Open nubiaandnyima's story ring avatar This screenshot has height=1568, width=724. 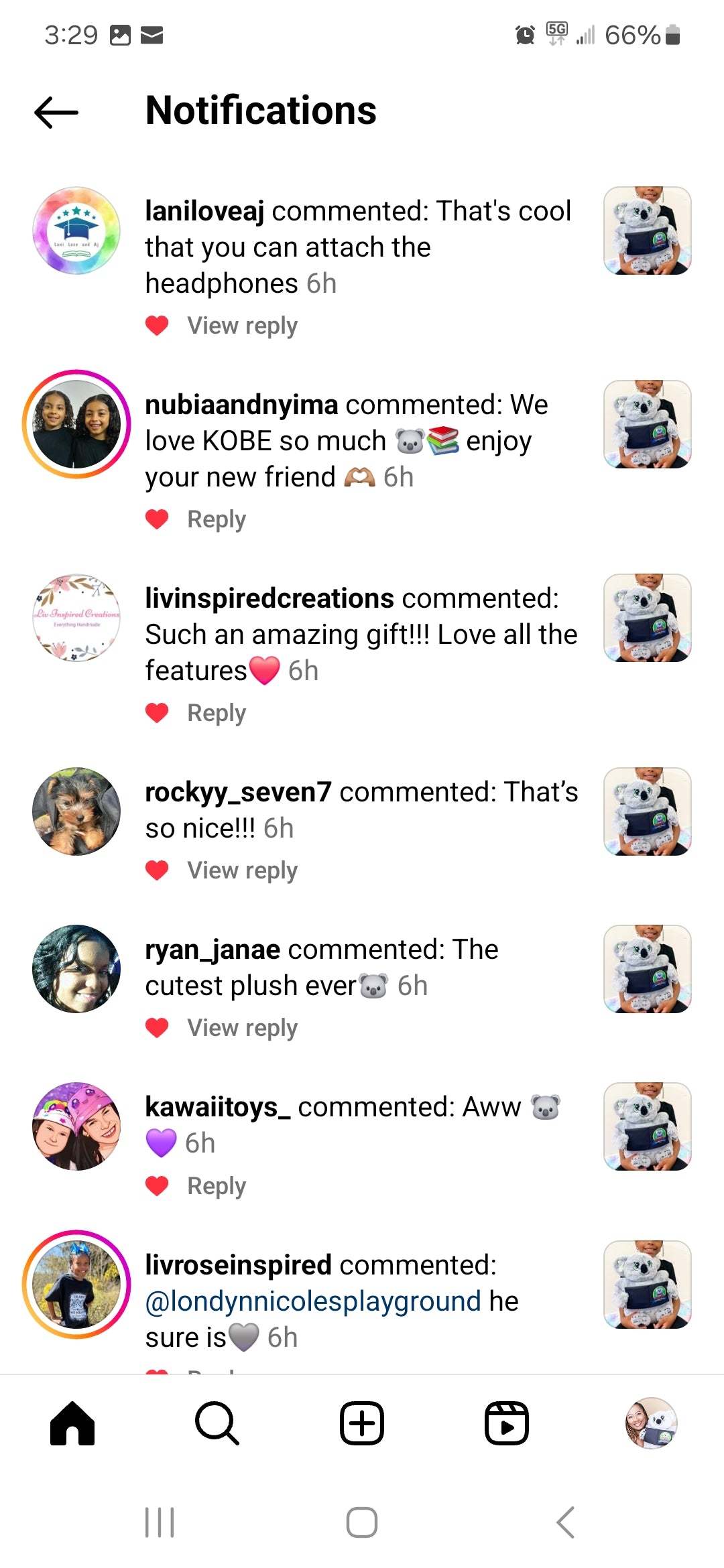[76, 424]
